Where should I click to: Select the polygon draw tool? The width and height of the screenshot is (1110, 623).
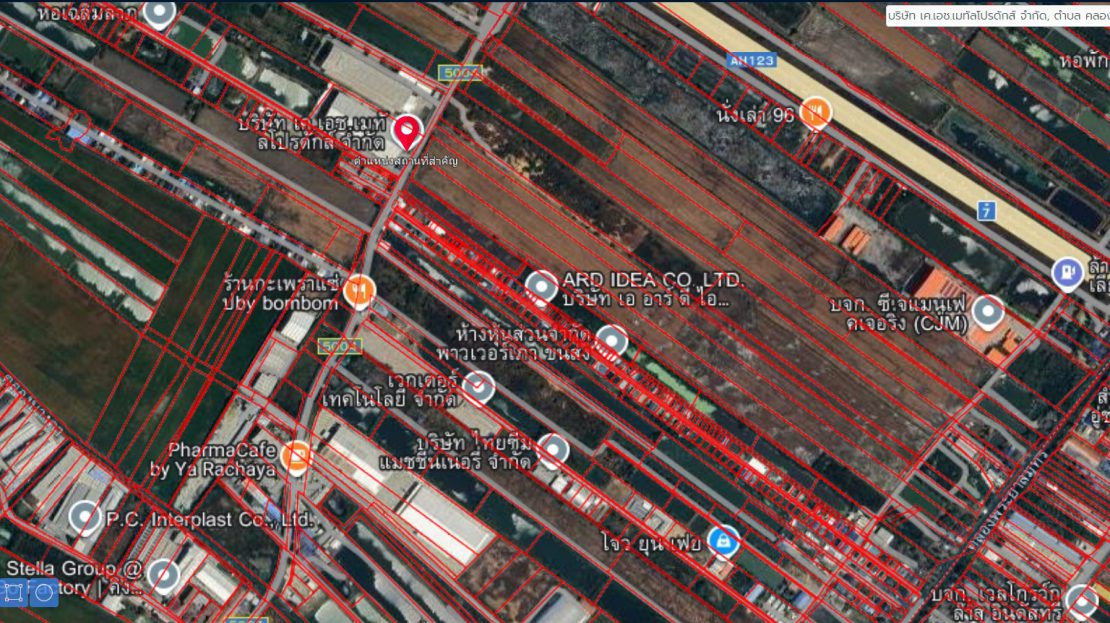(14, 593)
